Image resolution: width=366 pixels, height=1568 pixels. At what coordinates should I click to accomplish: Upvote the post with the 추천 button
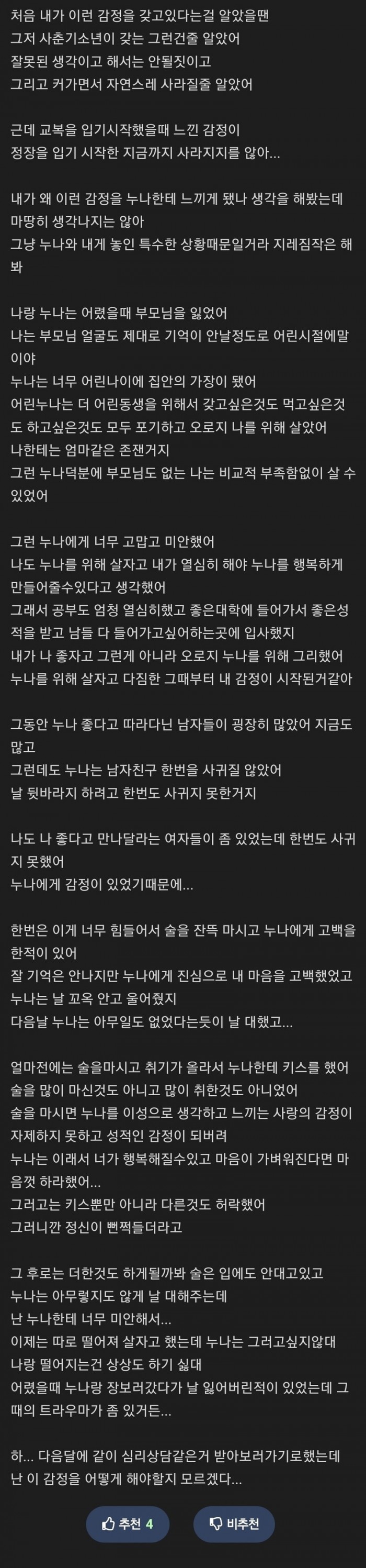pos(128,1523)
